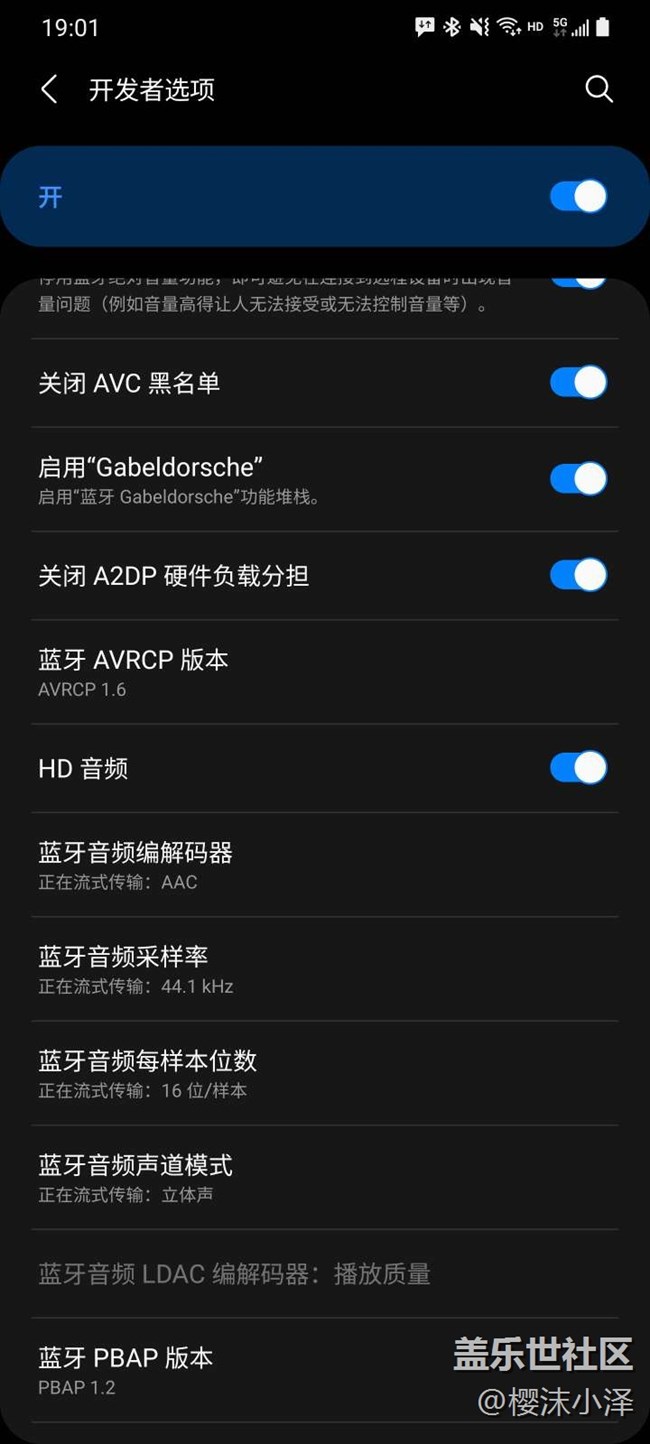Toggle 关闭 AVC 黑名单 switch
Screen dimensions: 650x1444
tap(578, 383)
